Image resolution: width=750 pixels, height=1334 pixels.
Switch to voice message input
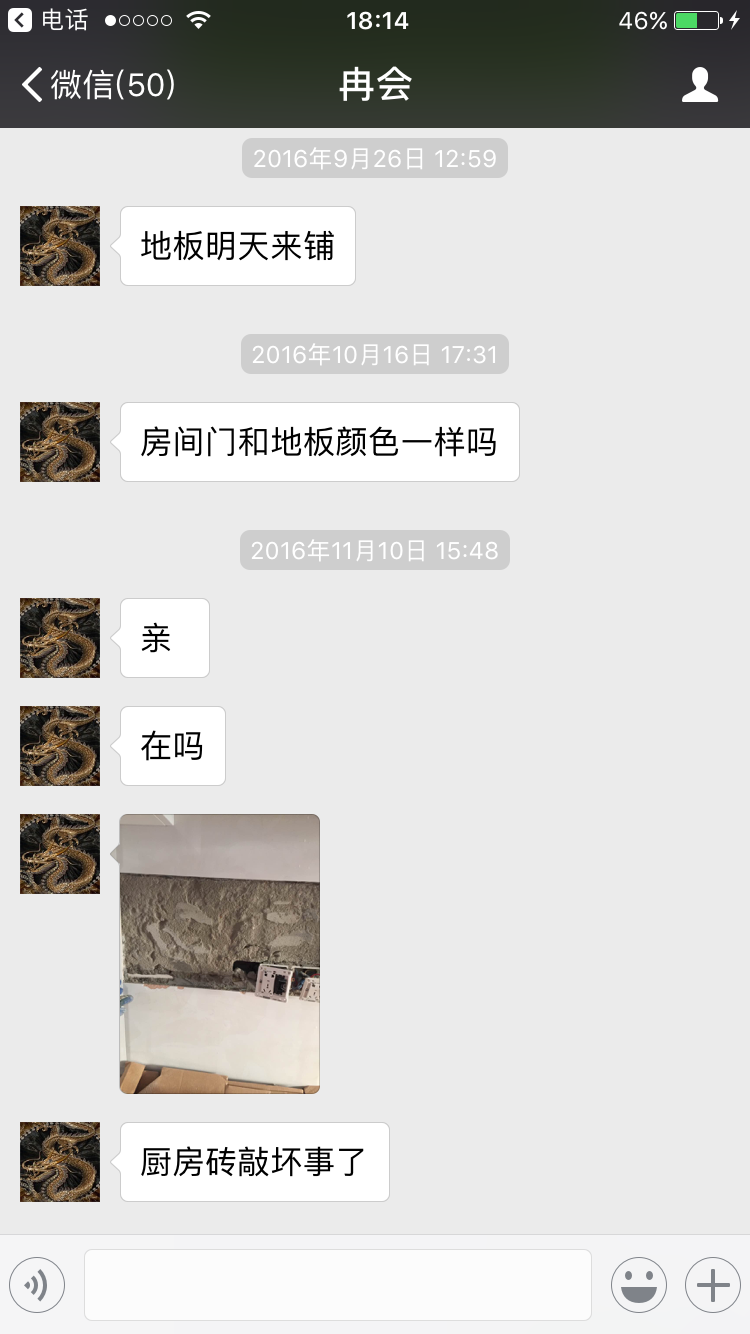point(37,1285)
